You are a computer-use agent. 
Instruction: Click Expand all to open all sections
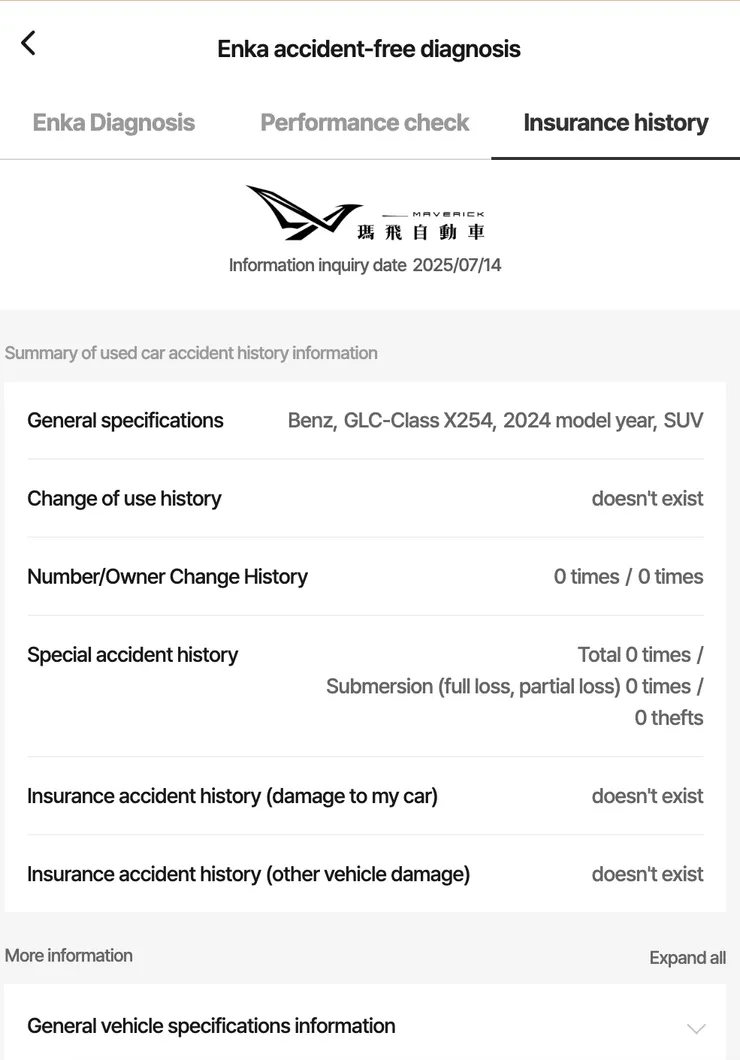687,957
